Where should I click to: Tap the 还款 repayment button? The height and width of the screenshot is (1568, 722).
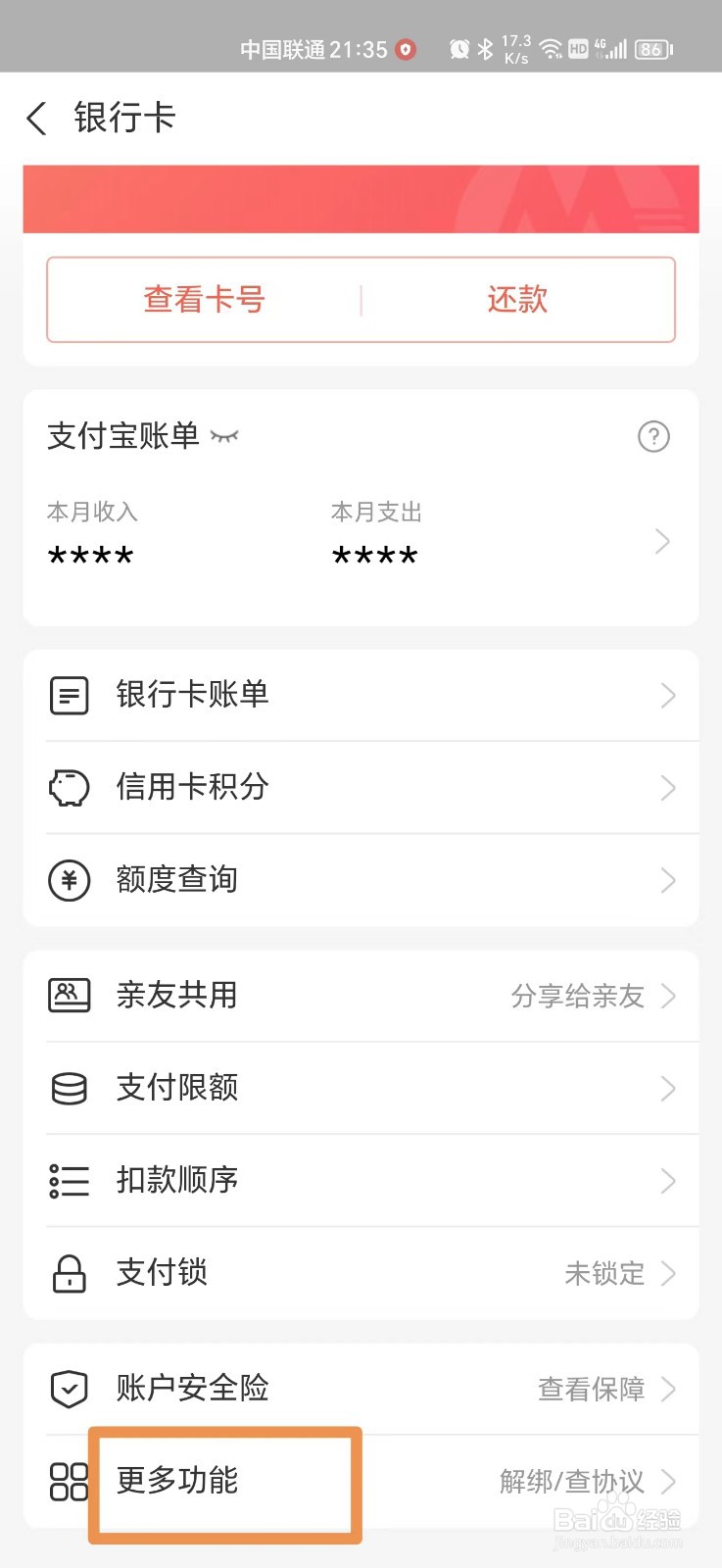click(517, 300)
